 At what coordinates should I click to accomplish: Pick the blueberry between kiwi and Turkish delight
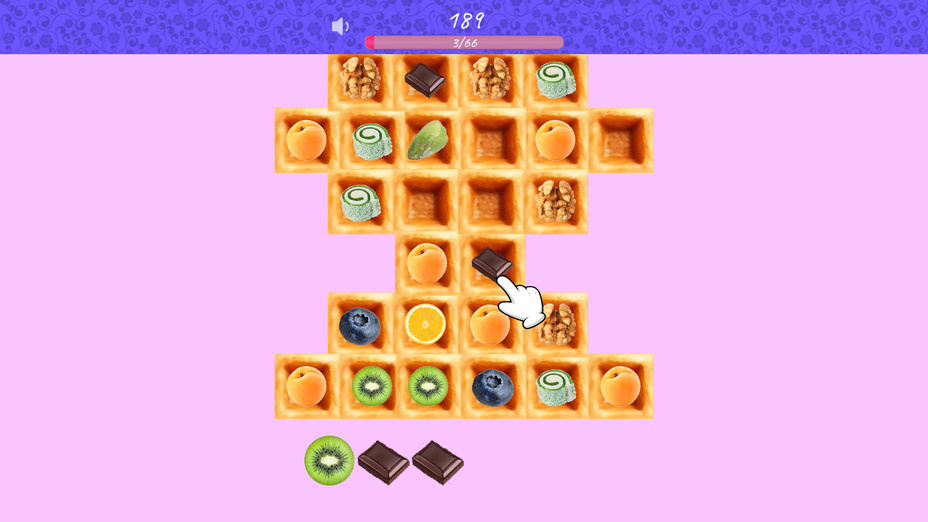[493, 387]
